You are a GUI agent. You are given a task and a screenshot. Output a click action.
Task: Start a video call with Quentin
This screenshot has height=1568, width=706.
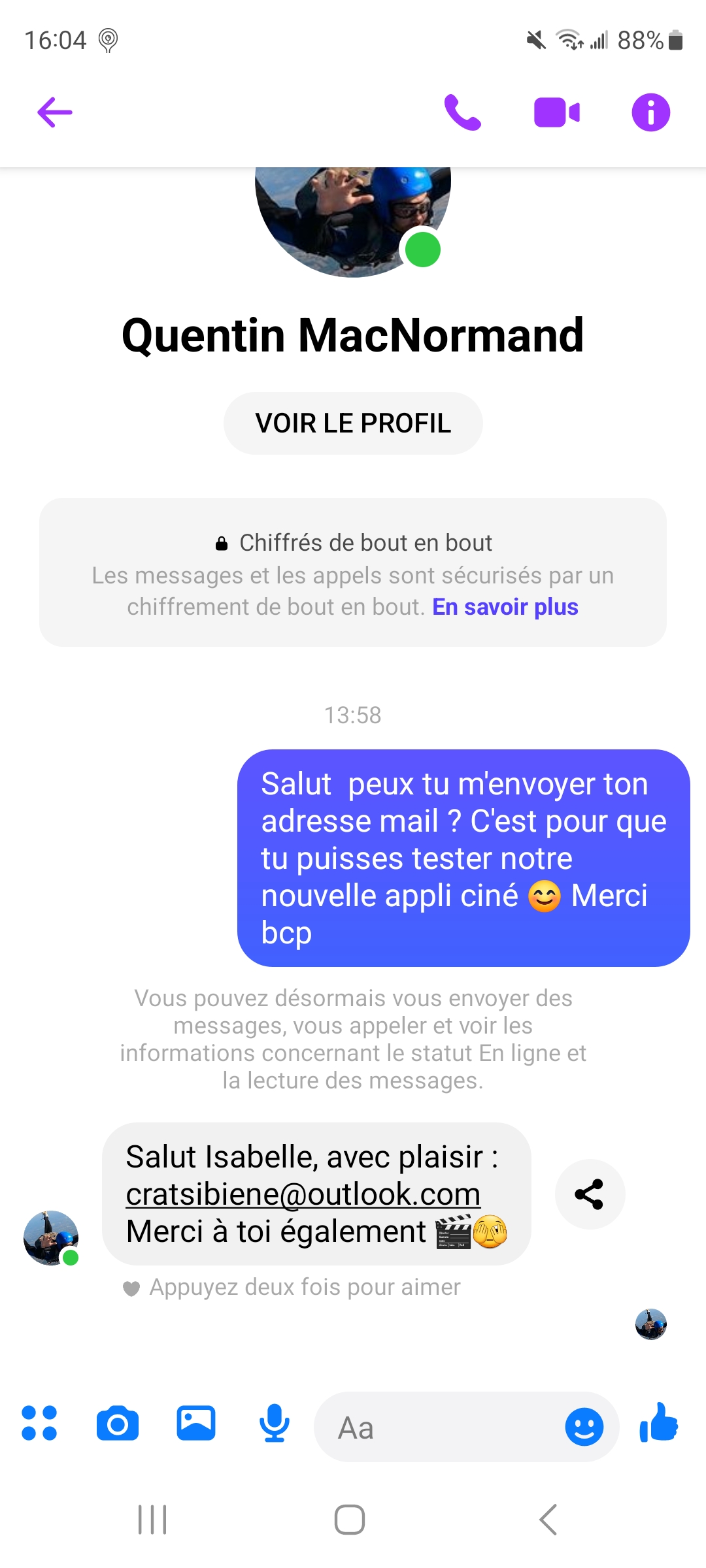click(x=557, y=112)
